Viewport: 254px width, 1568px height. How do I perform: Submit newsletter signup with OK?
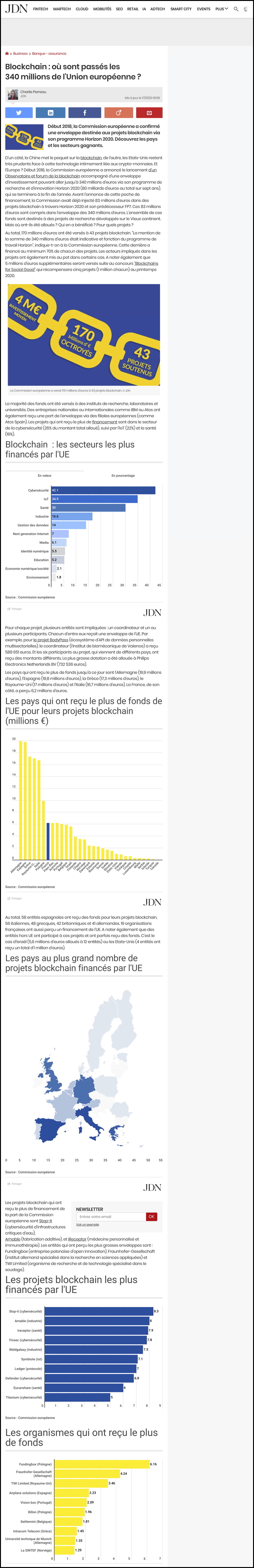(x=151, y=1217)
